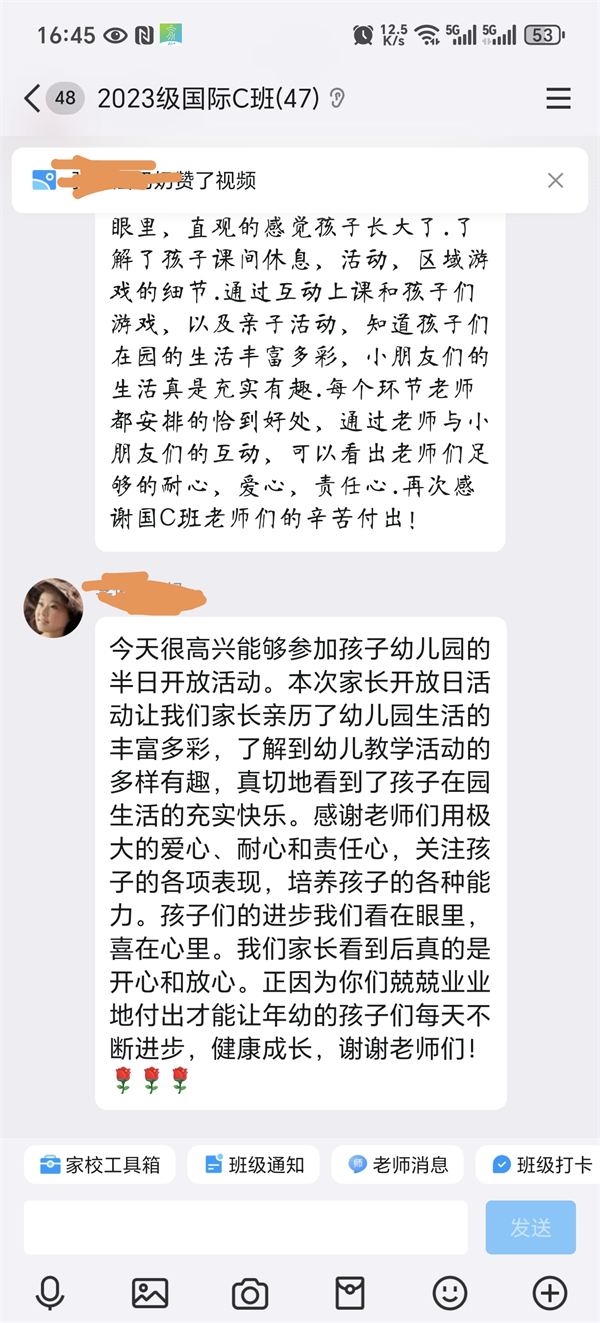Open the red envelope icon
600x1323 pixels.
click(x=350, y=1293)
